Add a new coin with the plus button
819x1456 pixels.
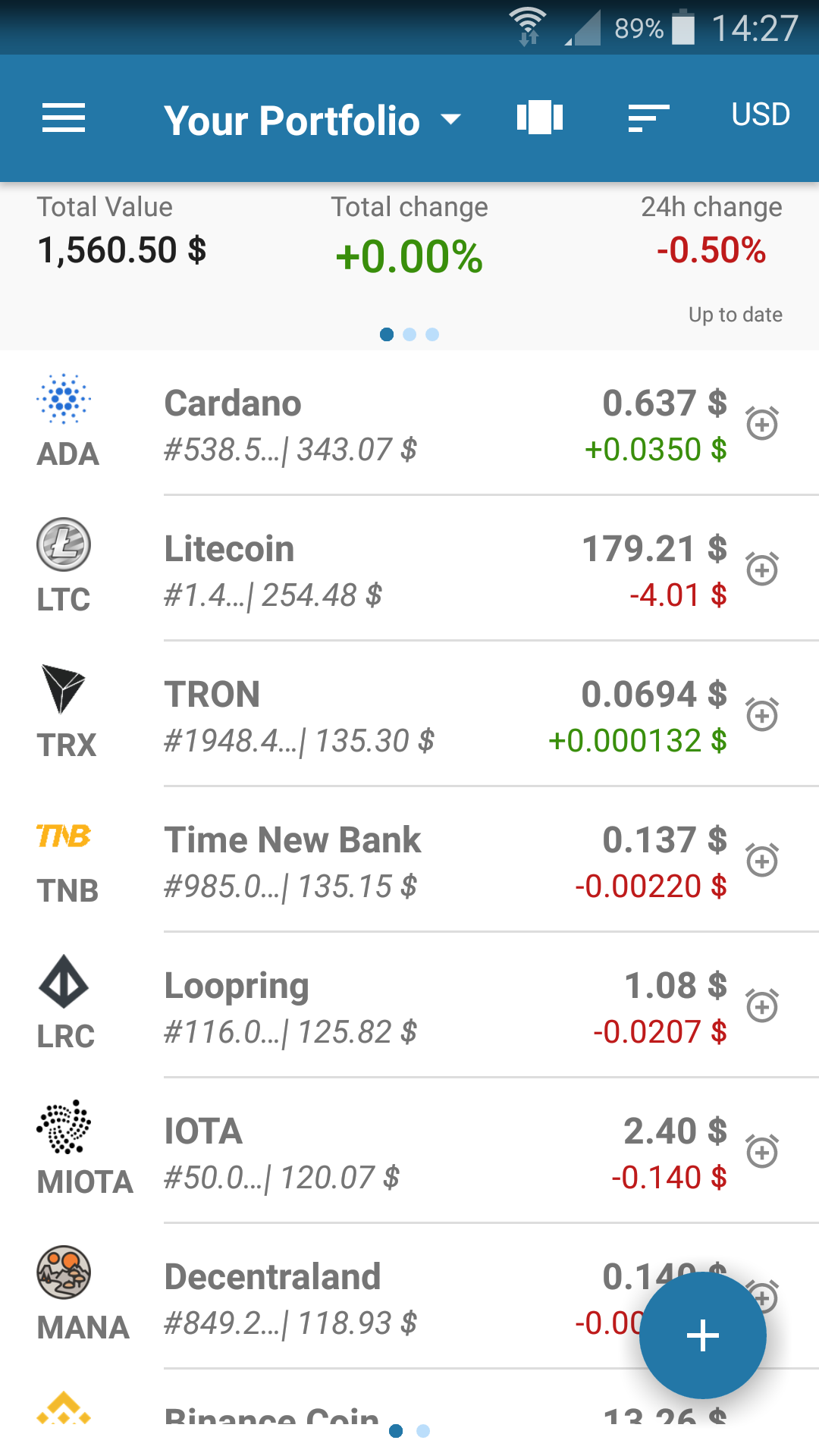click(702, 1335)
